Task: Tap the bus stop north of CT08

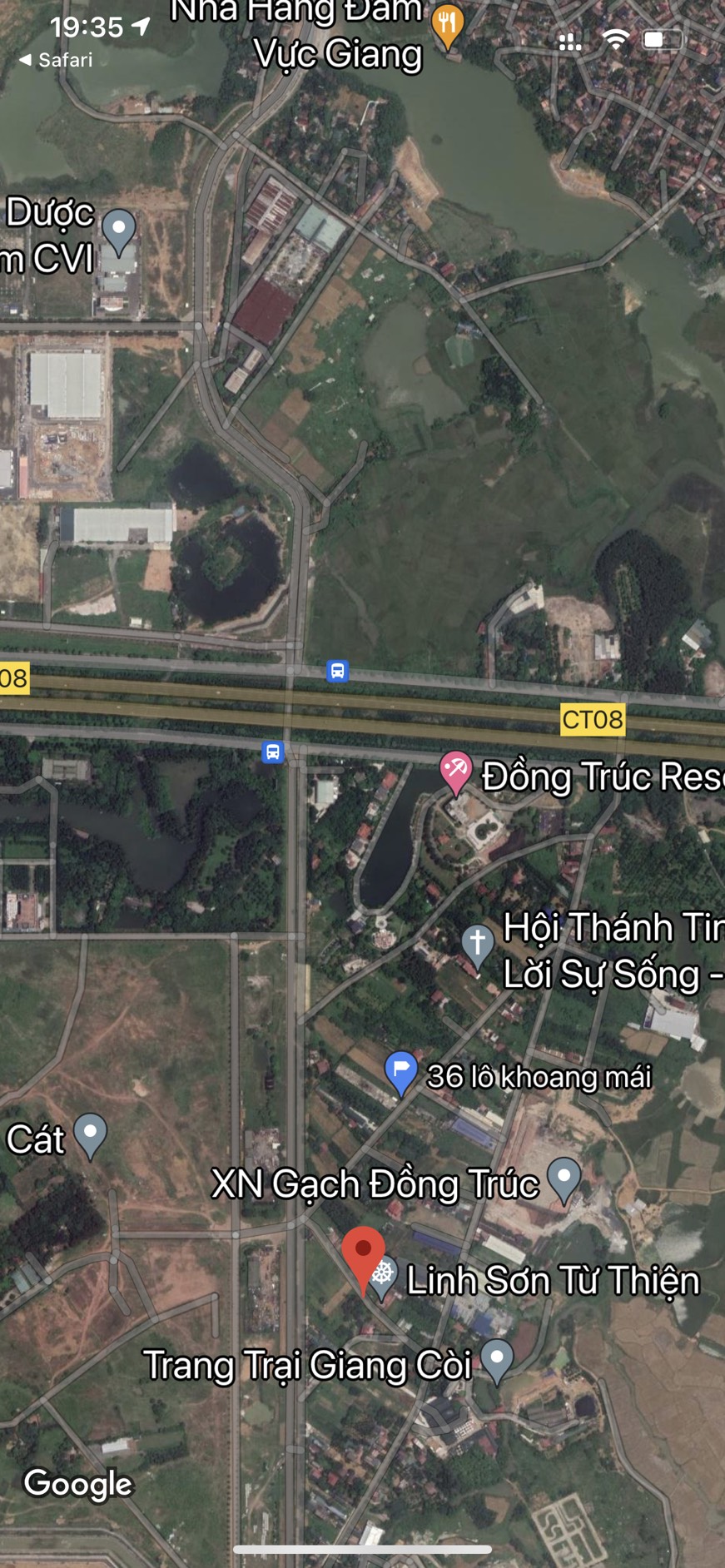Action: coord(337,671)
